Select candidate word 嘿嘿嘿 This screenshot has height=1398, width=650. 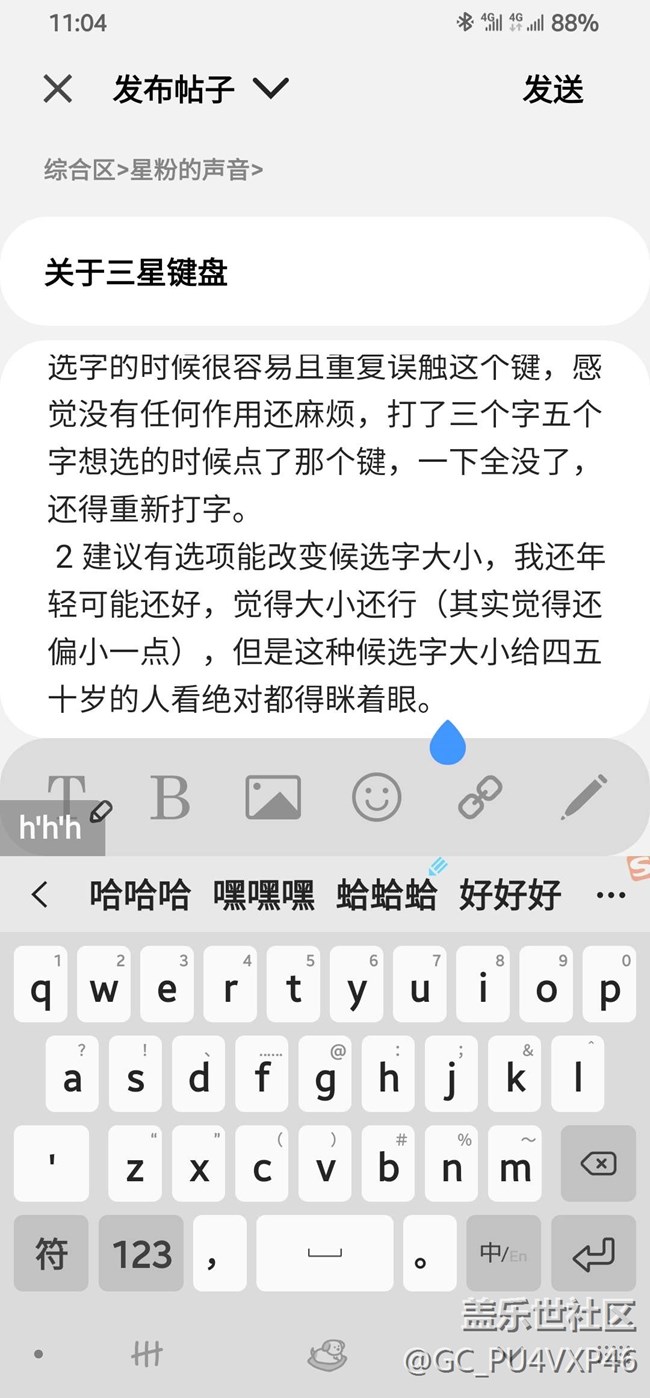click(x=264, y=894)
